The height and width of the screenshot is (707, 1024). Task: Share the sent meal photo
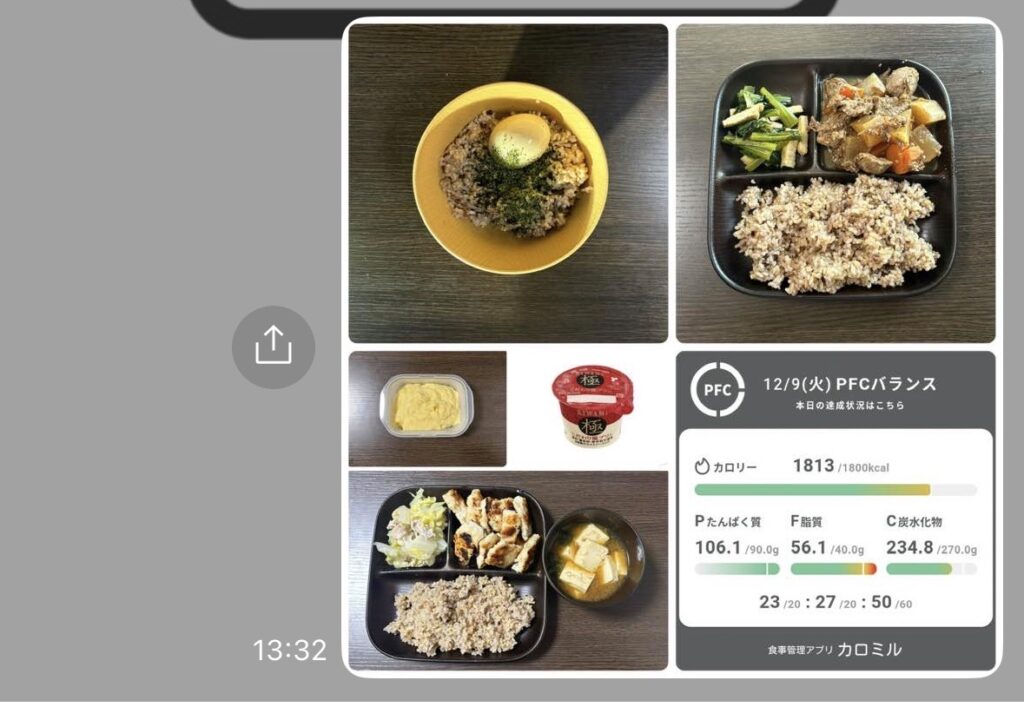(273, 347)
